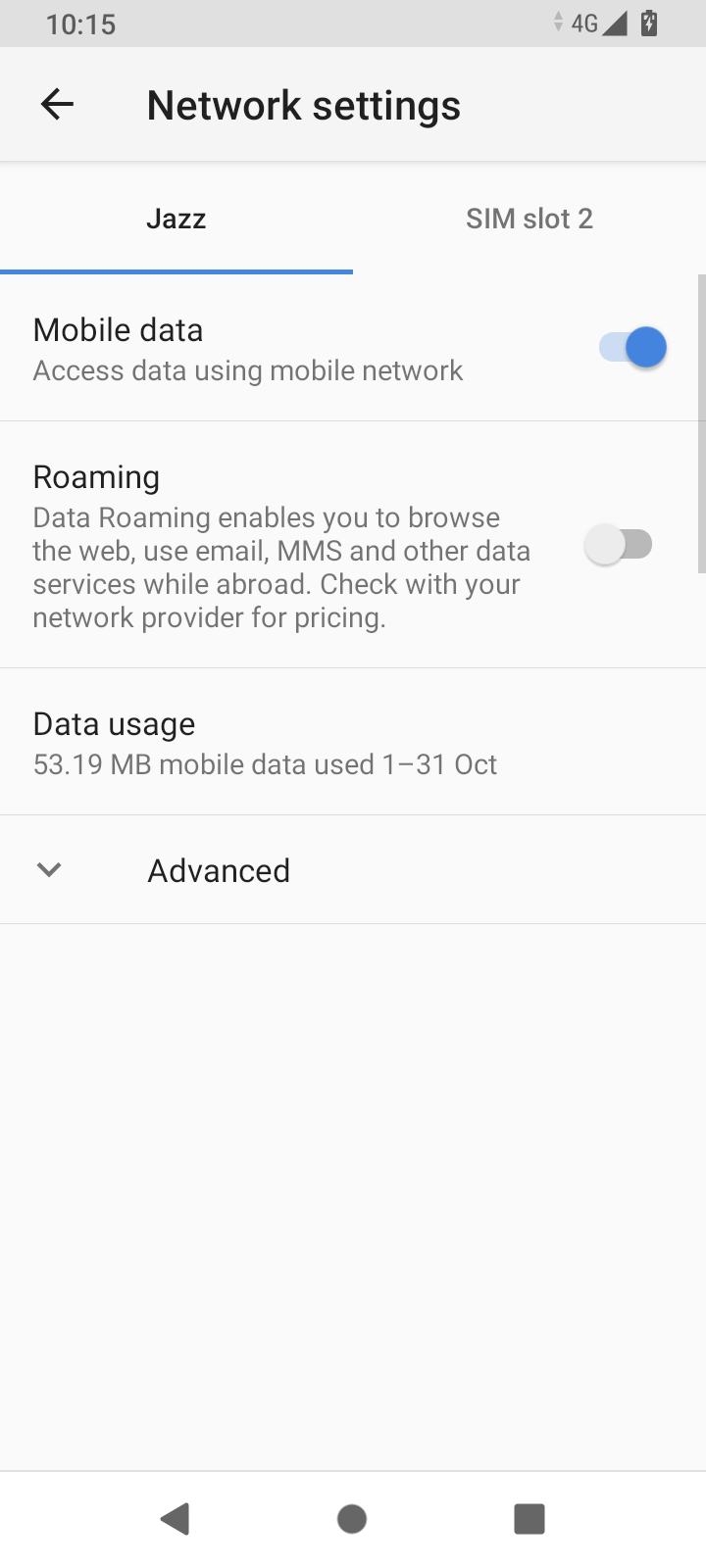
Task: Switch to the SIM slot 2 tab
Action: pyautogui.click(x=529, y=218)
